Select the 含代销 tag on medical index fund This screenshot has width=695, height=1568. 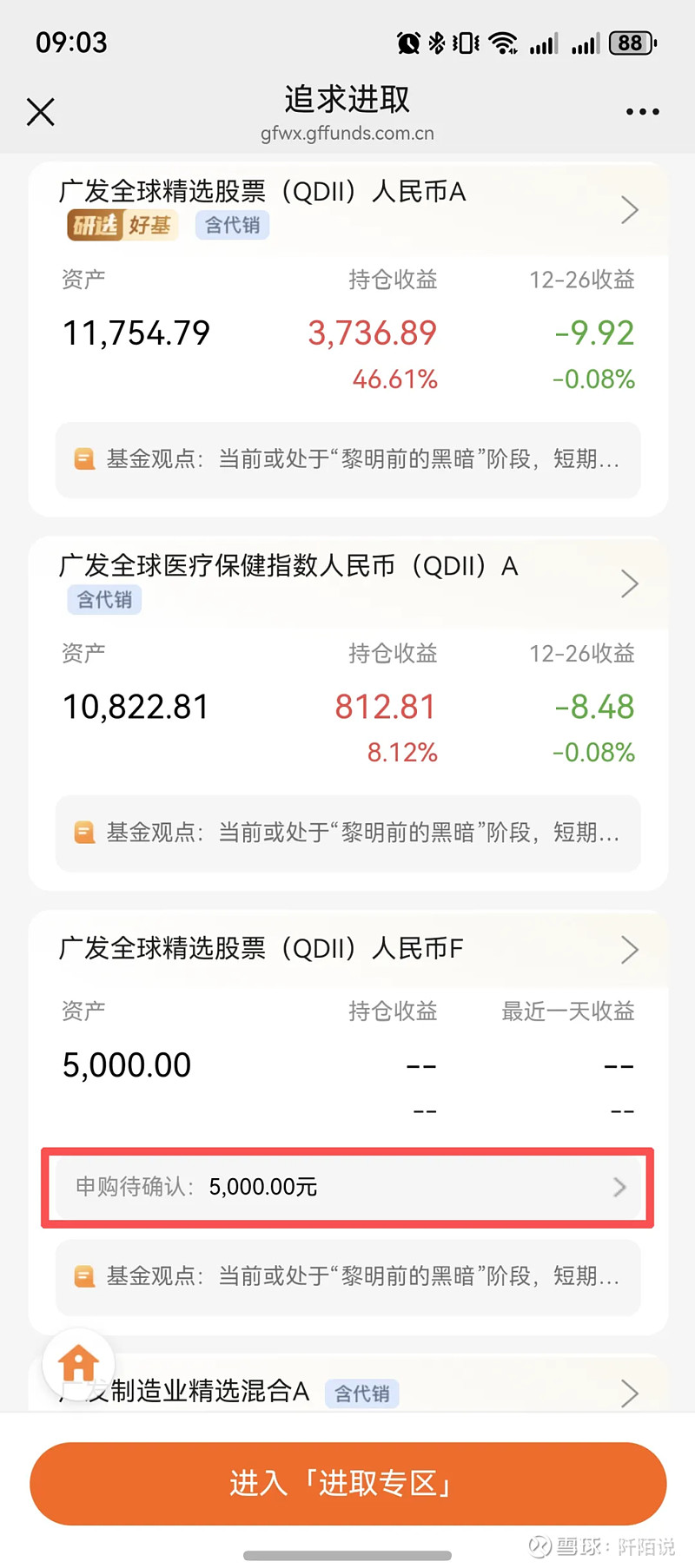click(x=103, y=599)
